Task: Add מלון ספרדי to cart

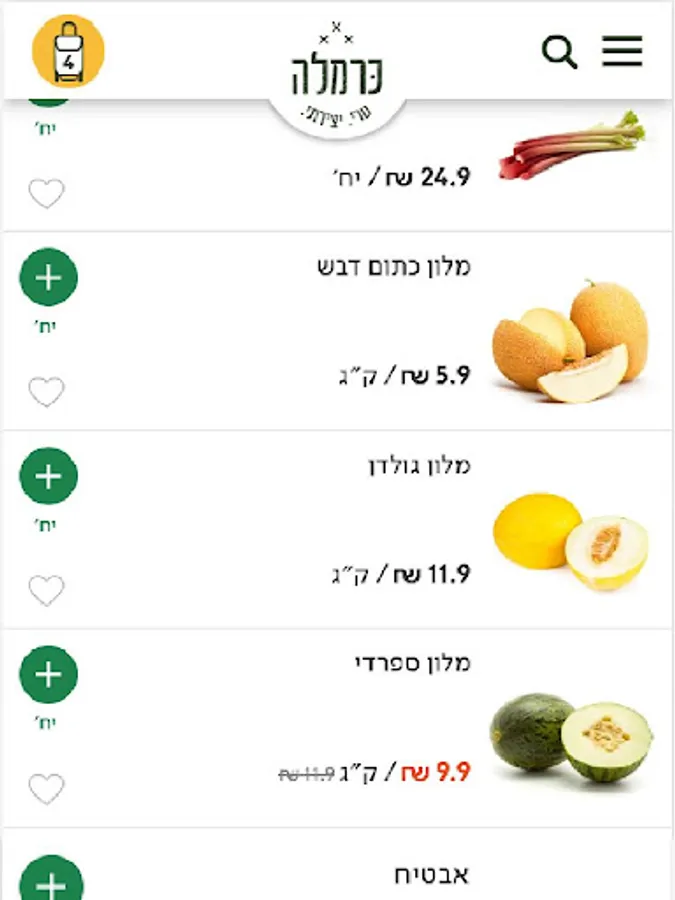Action: click(48, 674)
